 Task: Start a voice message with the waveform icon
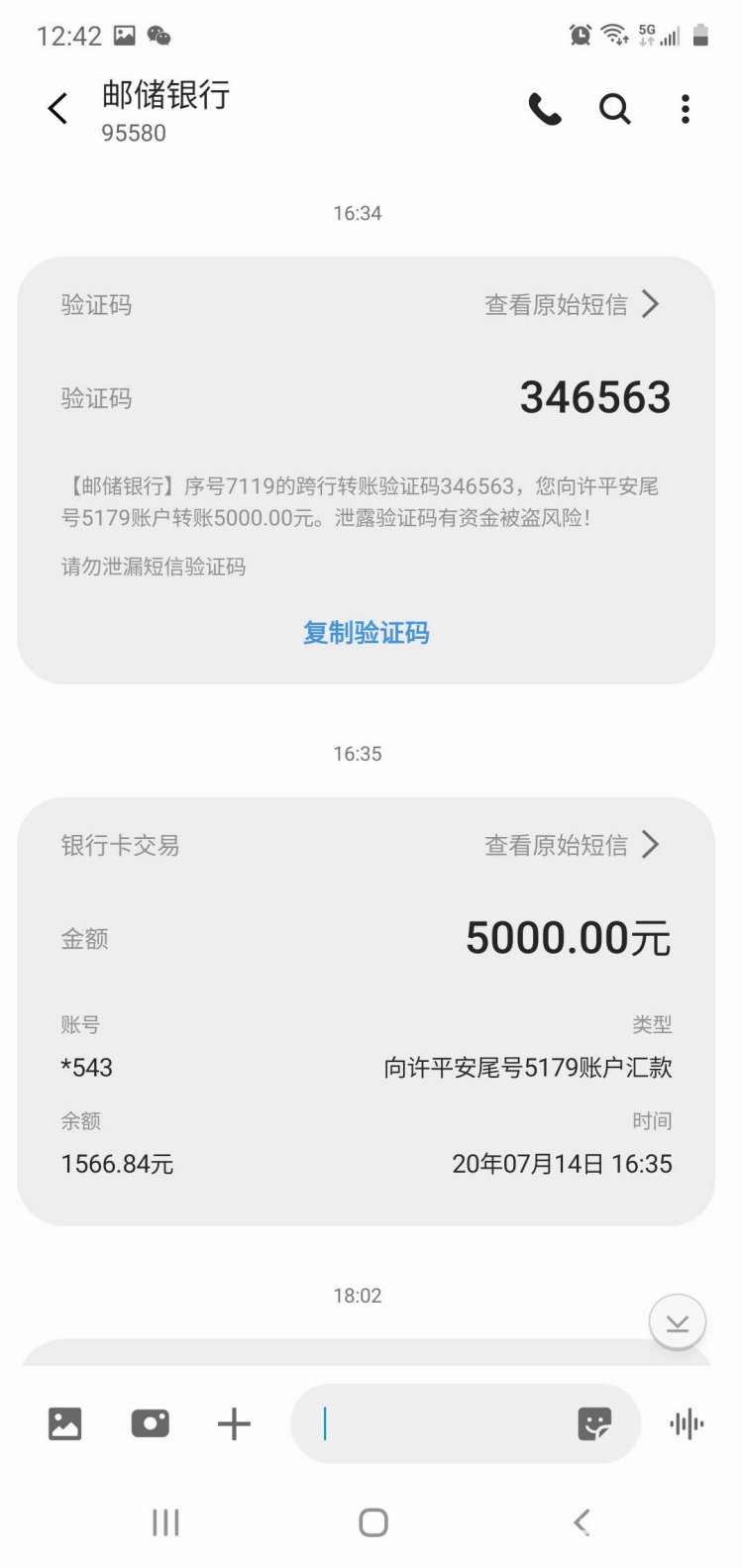686,1423
